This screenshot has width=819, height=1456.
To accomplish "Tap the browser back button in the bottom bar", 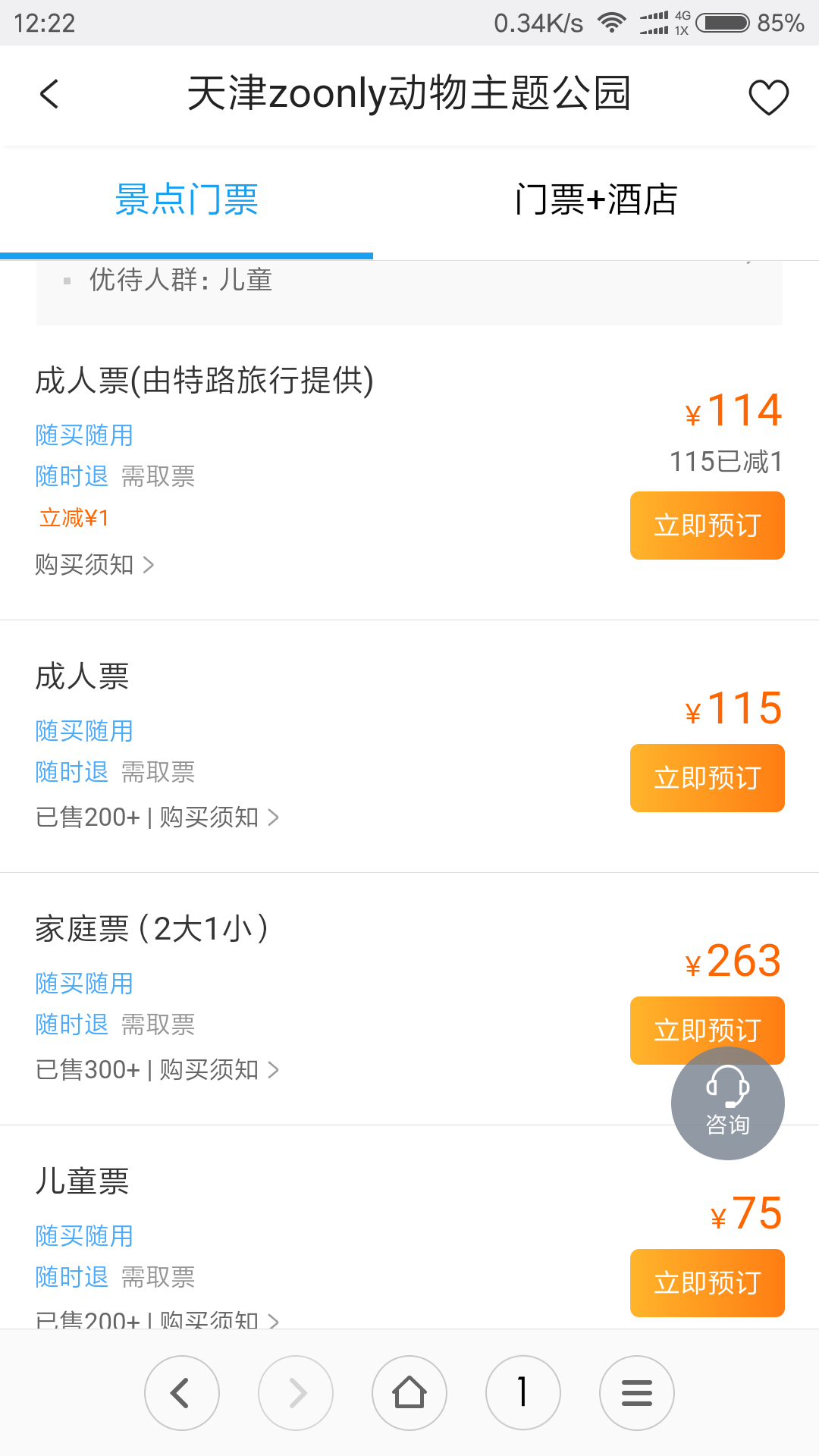I will [182, 1393].
